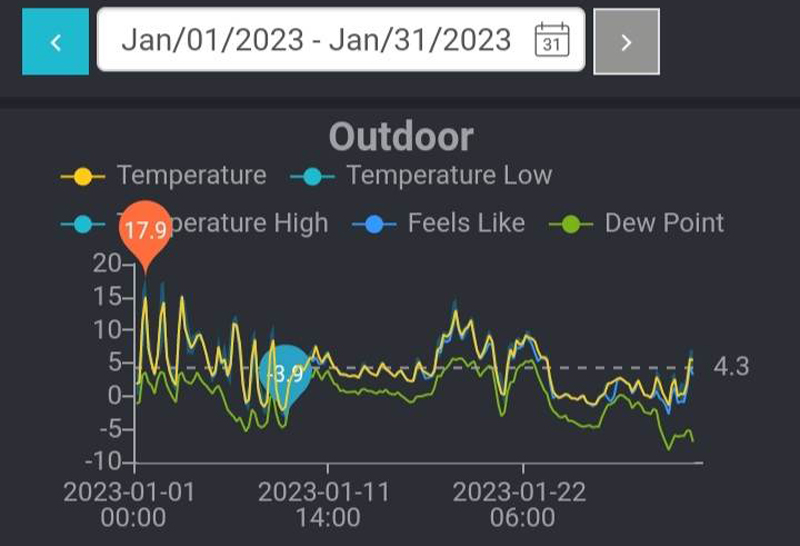
Task: Toggle the Feels Like series
Action: [440, 222]
